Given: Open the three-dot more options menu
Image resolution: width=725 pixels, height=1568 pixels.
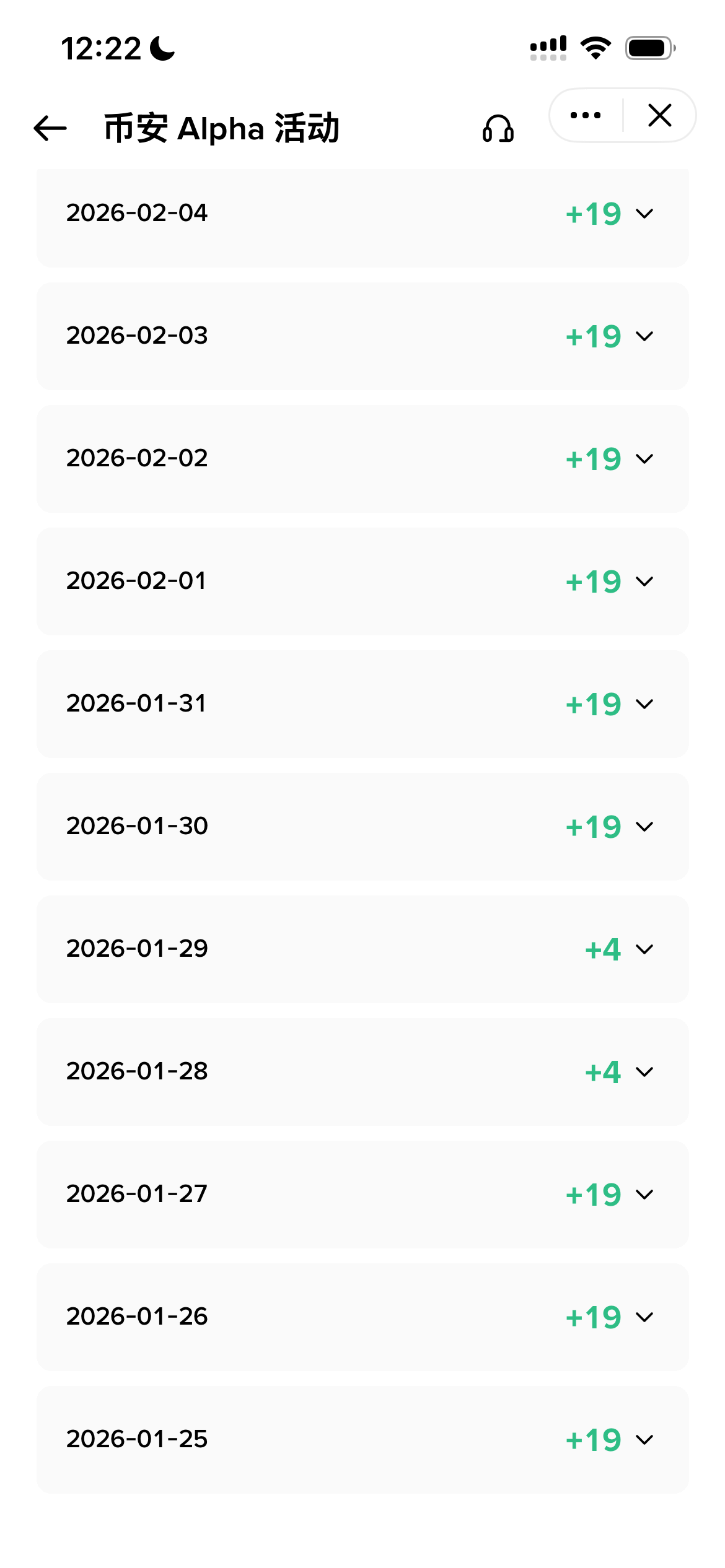Looking at the screenshot, I should [586, 115].
